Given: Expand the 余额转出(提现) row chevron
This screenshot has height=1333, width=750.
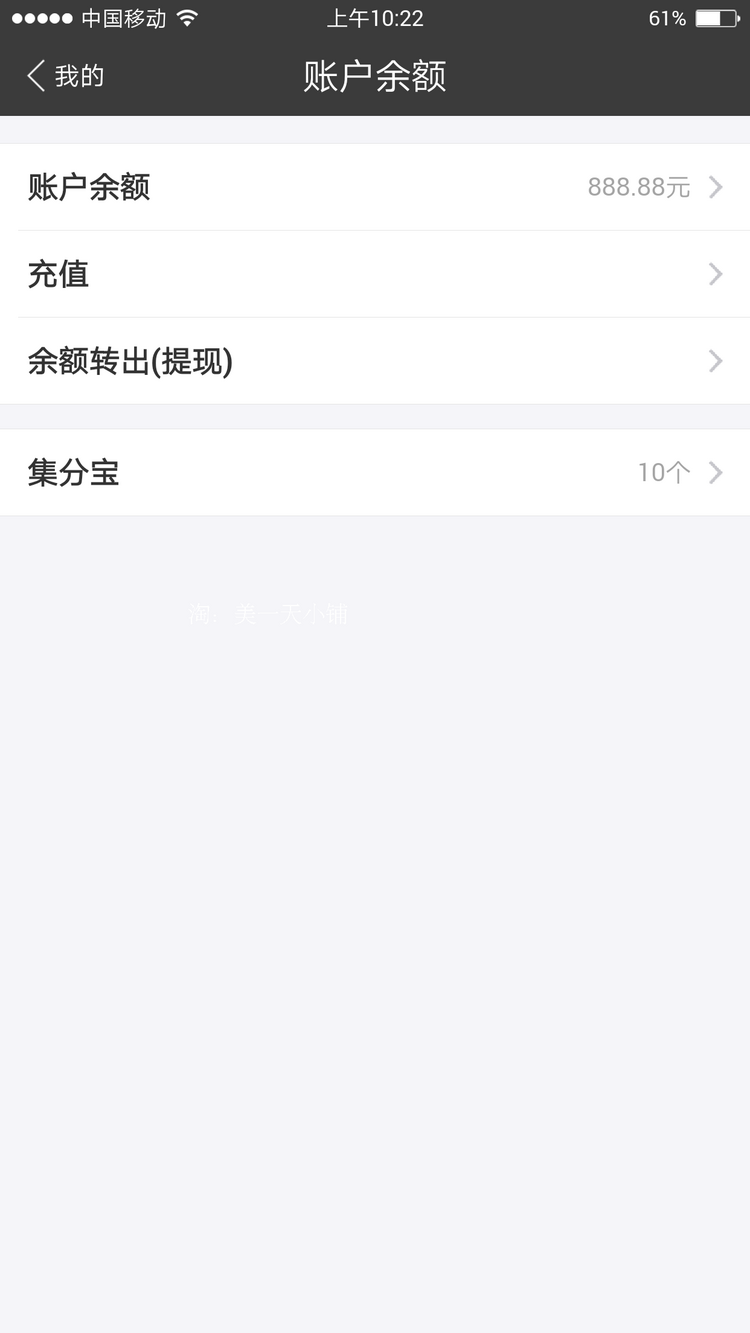Looking at the screenshot, I should pyautogui.click(x=714, y=361).
